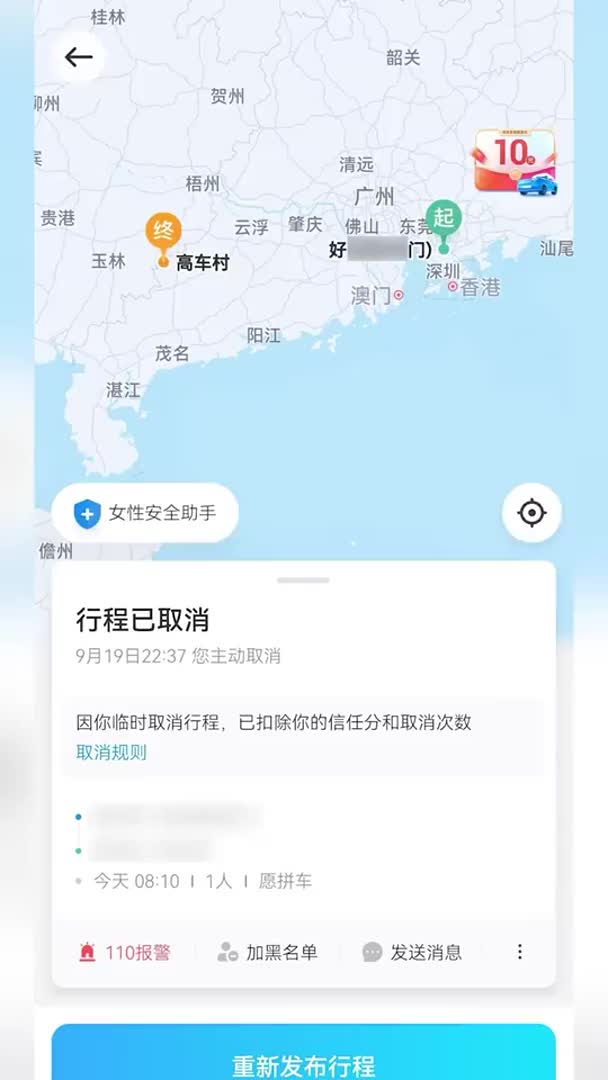The height and width of the screenshot is (1080, 608).
Task: Tap 110报警 emergency call button
Action: point(125,952)
